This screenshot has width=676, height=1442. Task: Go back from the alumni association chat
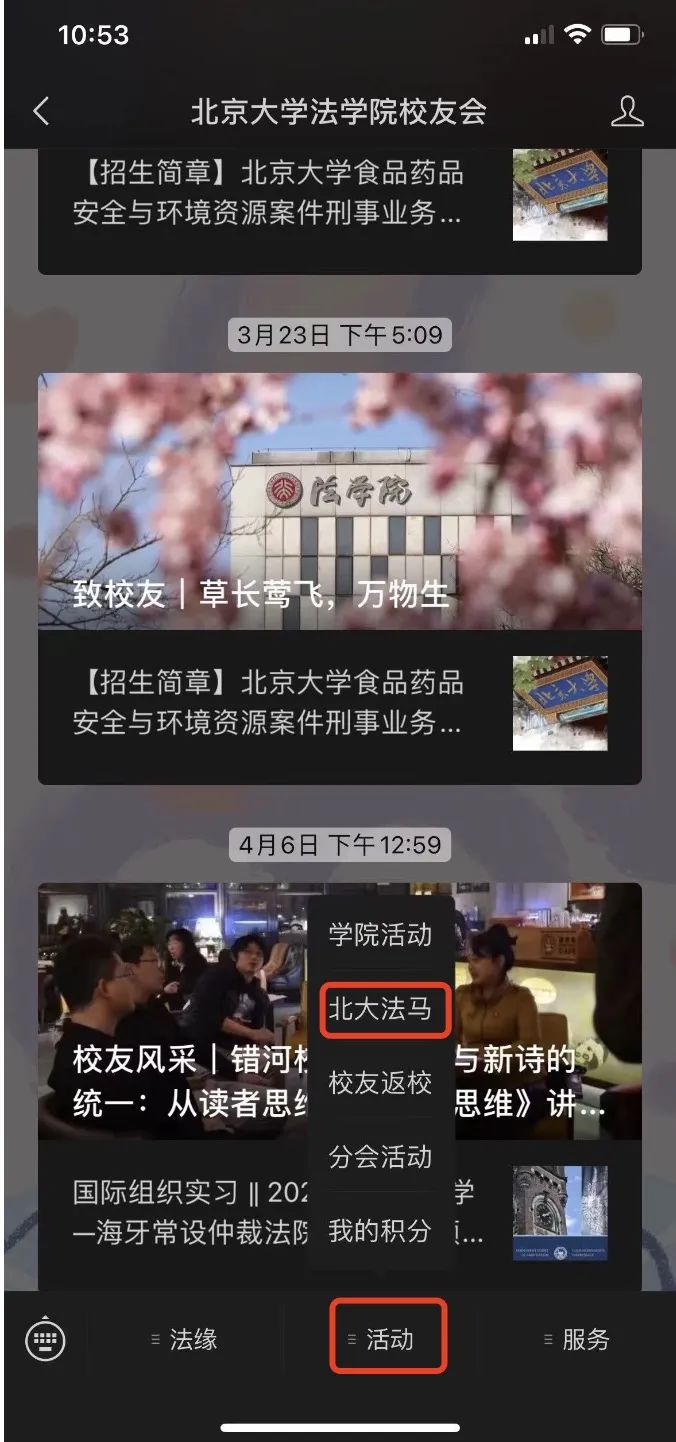[41, 111]
